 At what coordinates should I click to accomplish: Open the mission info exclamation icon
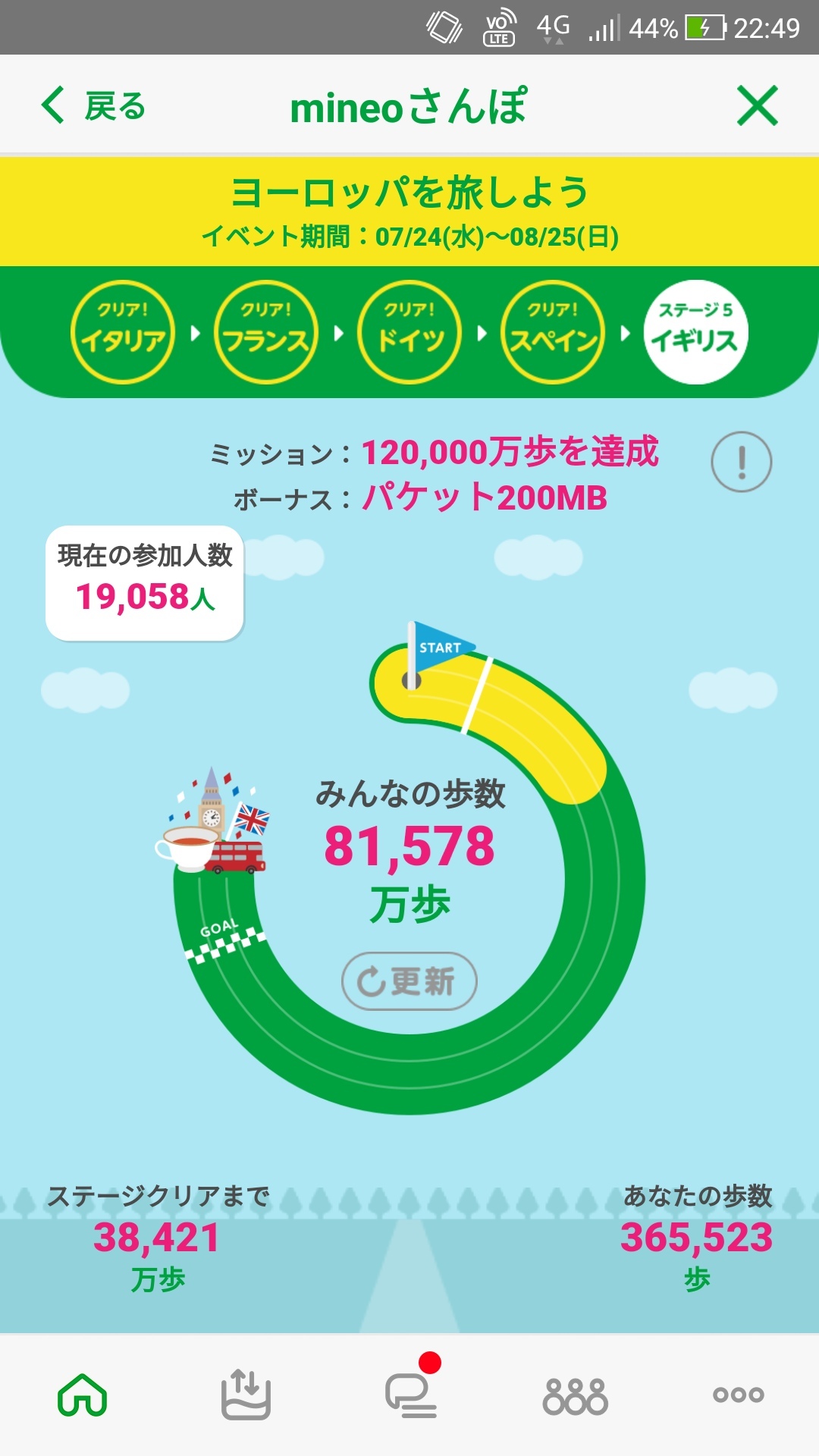[741, 462]
